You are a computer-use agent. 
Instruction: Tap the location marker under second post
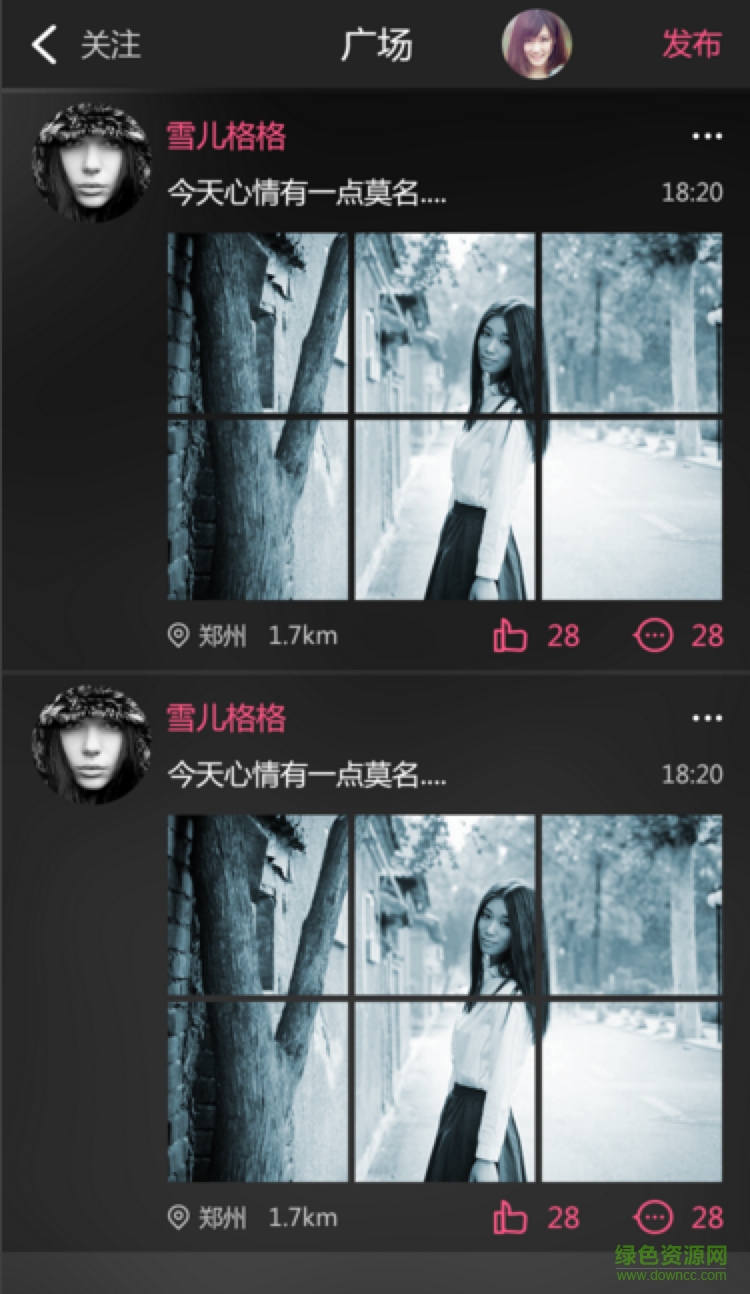tap(180, 1217)
